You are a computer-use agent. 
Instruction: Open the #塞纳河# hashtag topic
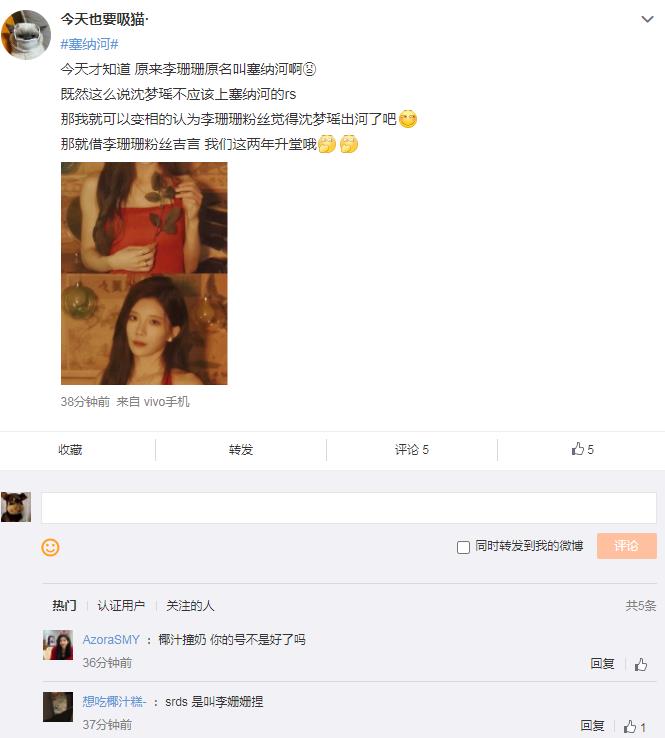pos(89,44)
